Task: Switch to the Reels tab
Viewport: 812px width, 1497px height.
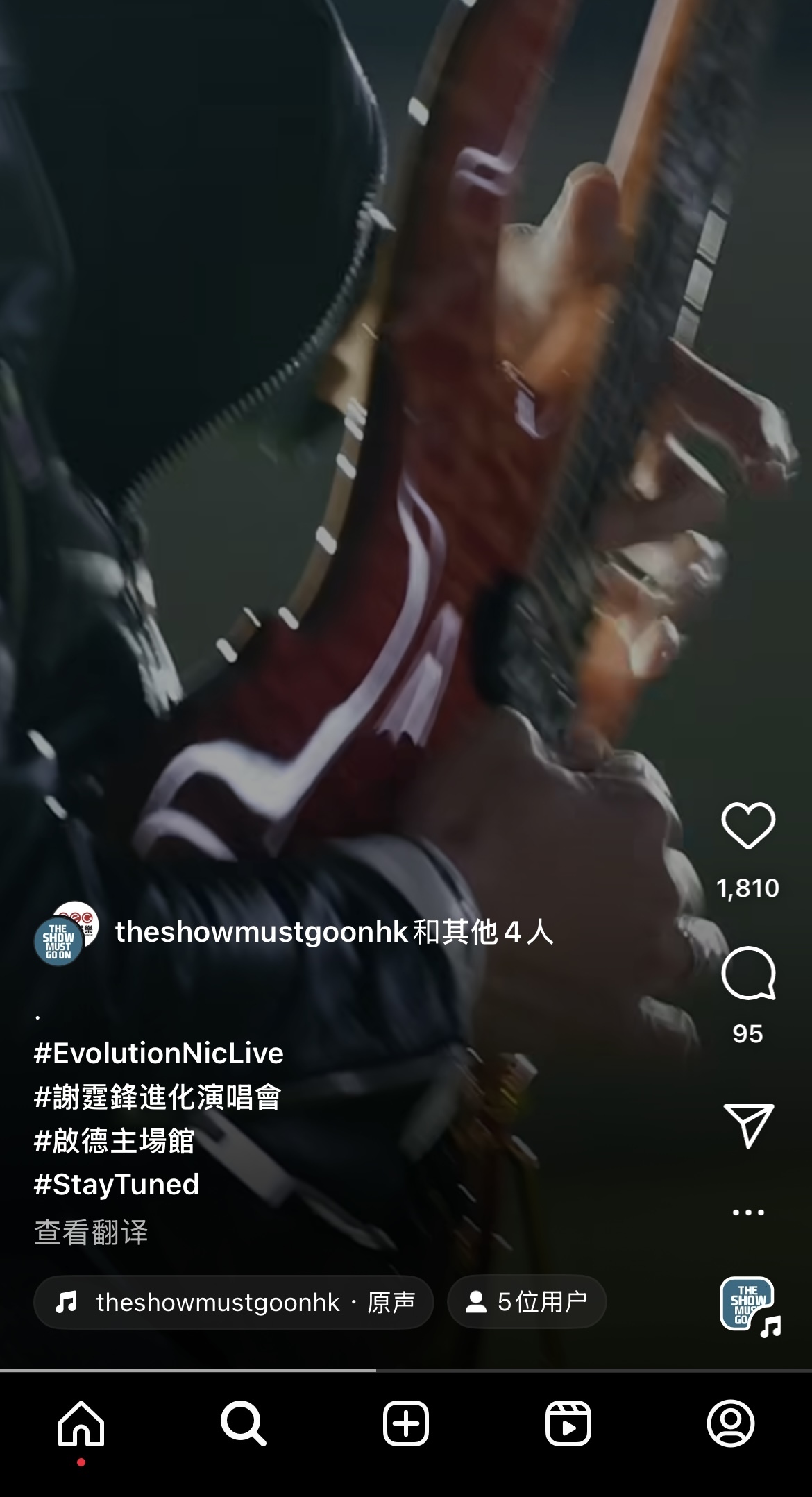Action: pos(568,1424)
